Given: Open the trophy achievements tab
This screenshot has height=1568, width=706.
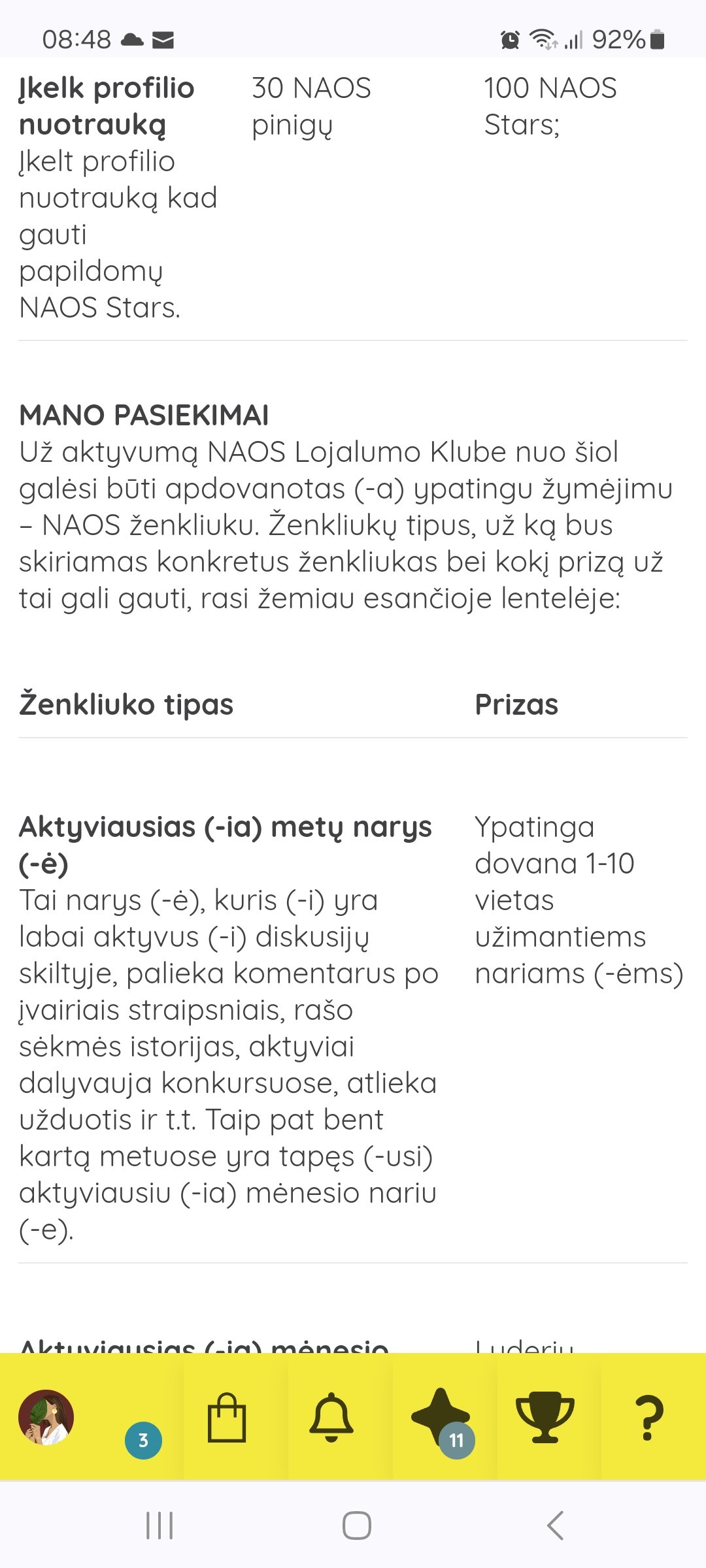Looking at the screenshot, I should (x=545, y=1417).
